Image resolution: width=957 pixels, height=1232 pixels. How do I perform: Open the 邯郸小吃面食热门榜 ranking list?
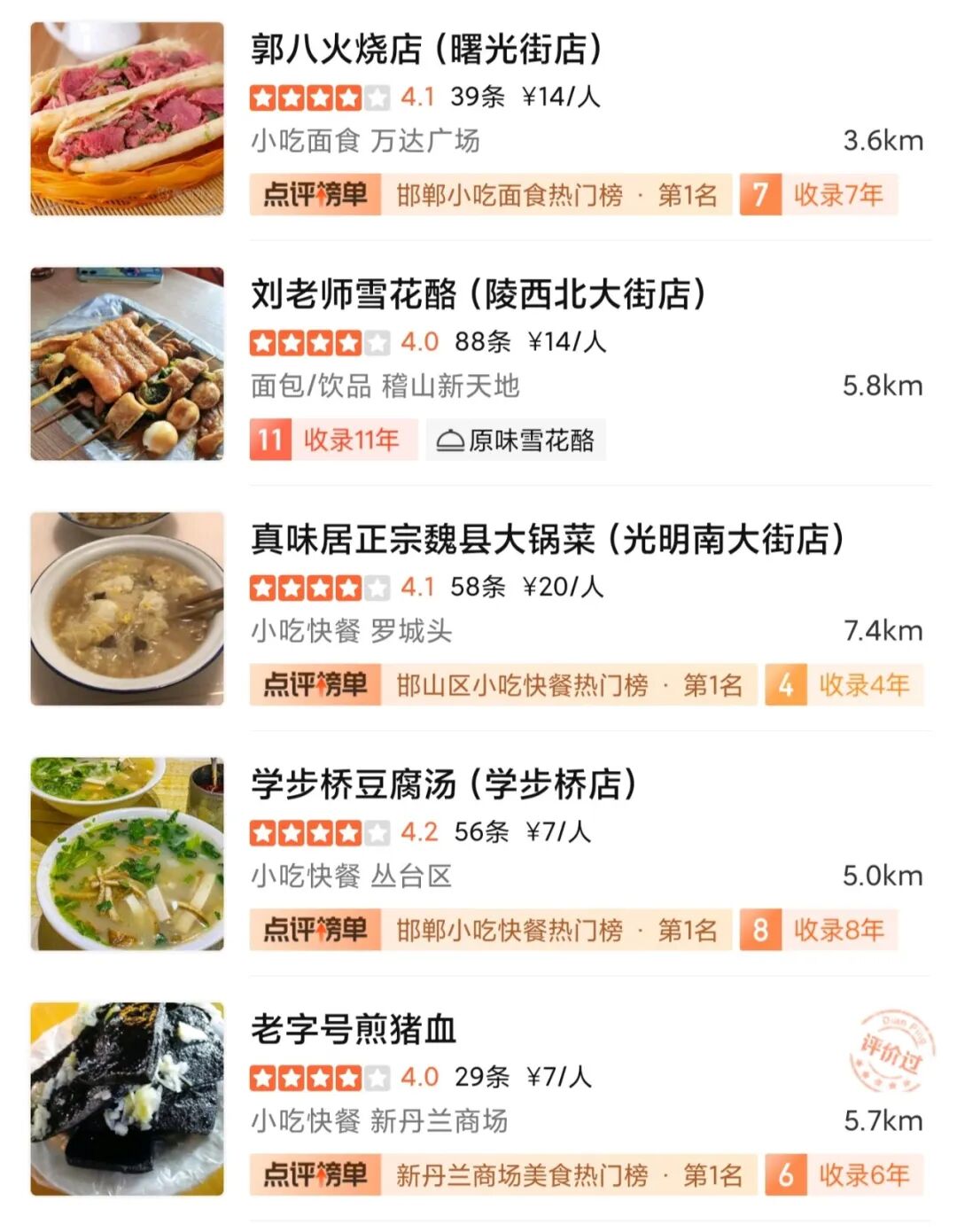(509, 195)
